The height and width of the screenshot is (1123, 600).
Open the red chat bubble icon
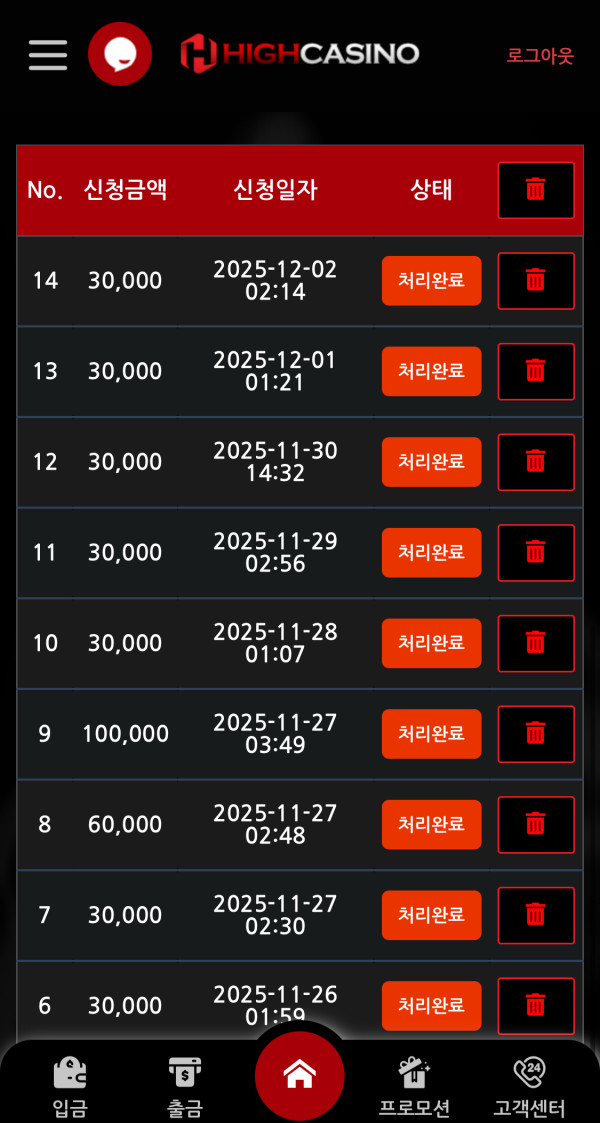pos(120,54)
